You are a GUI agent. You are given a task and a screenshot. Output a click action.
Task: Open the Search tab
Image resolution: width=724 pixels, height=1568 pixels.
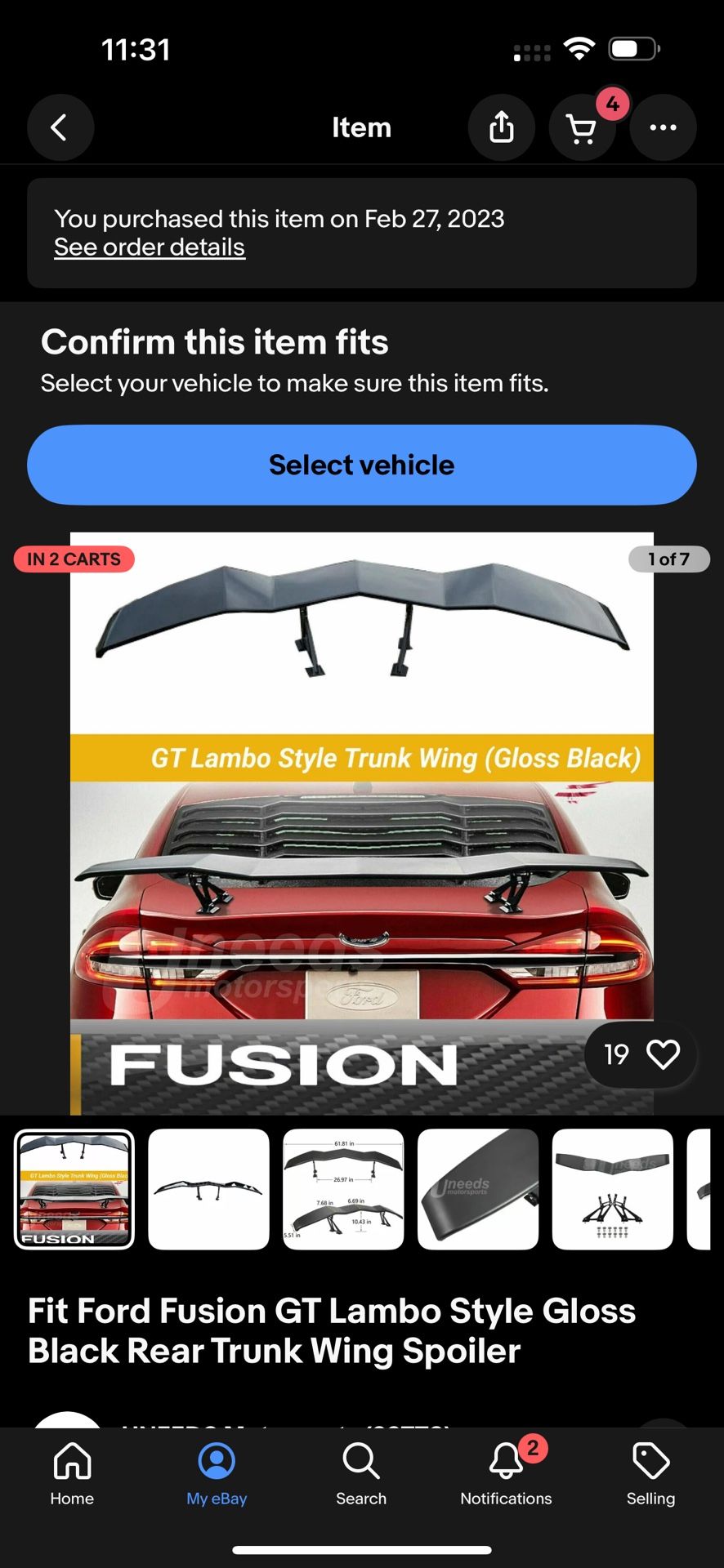[x=361, y=1472]
